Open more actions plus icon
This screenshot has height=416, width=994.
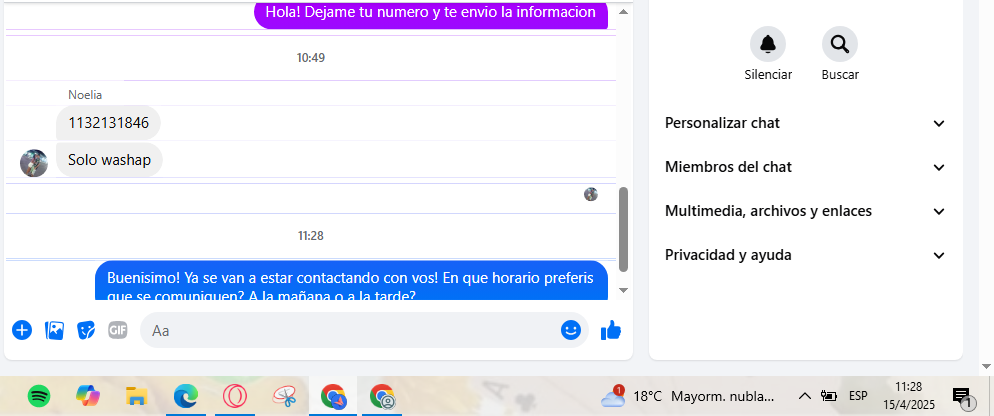point(22,330)
